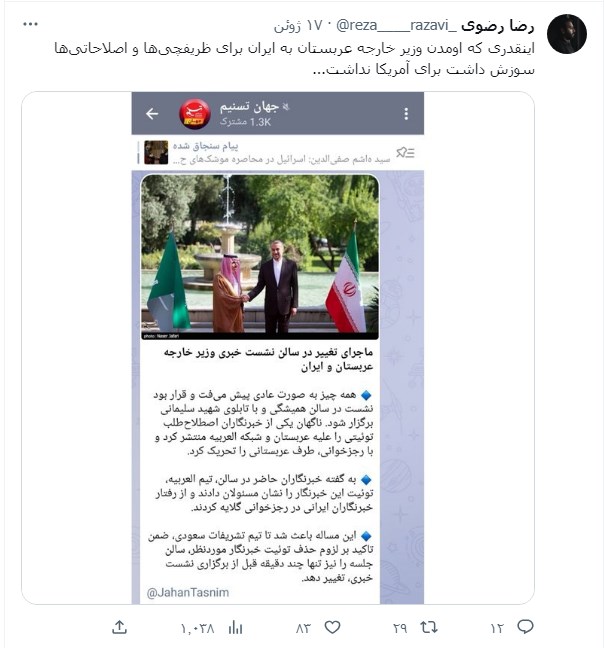View the tweet's analytics
This screenshot has width=604, height=648.
pyautogui.click(x=236, y=627)
